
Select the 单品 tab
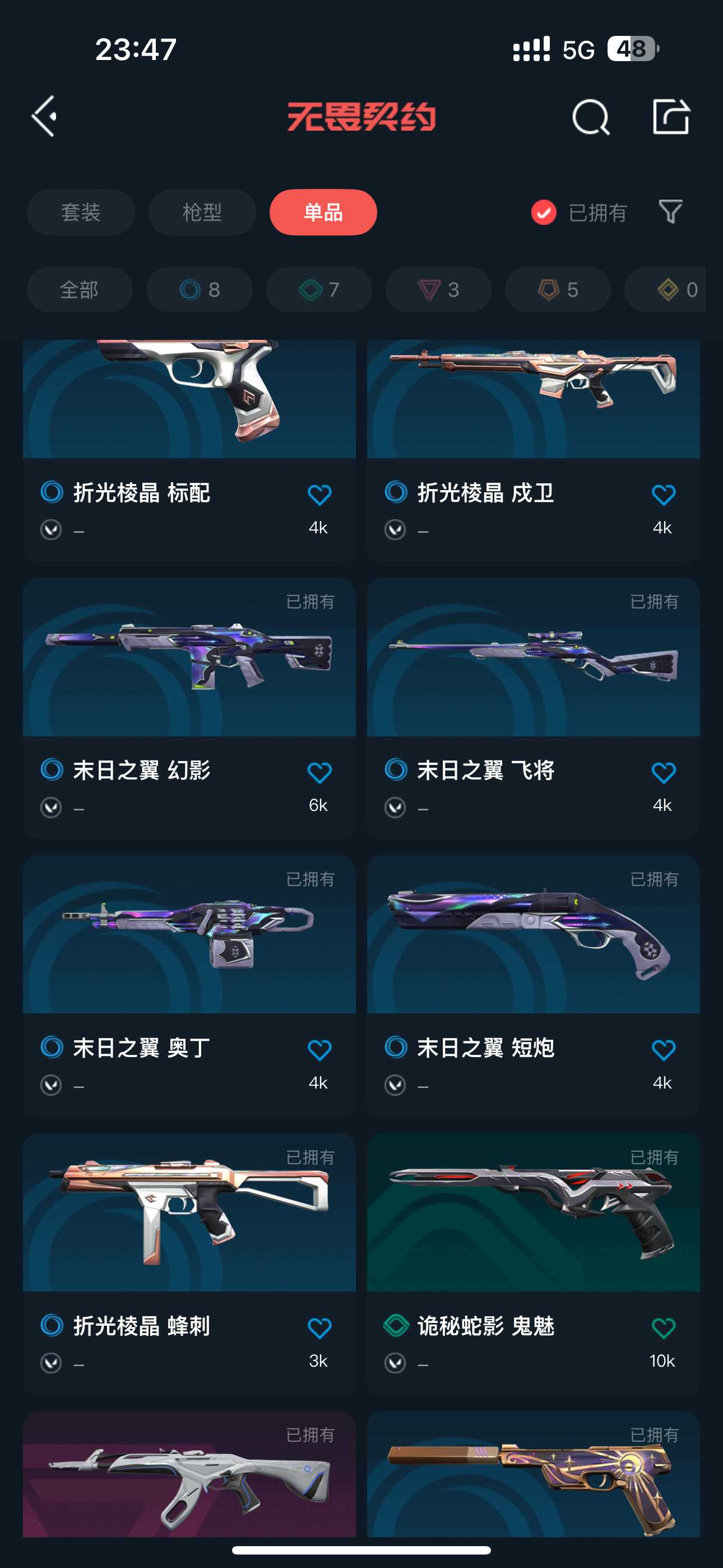(x=323, y=212)
